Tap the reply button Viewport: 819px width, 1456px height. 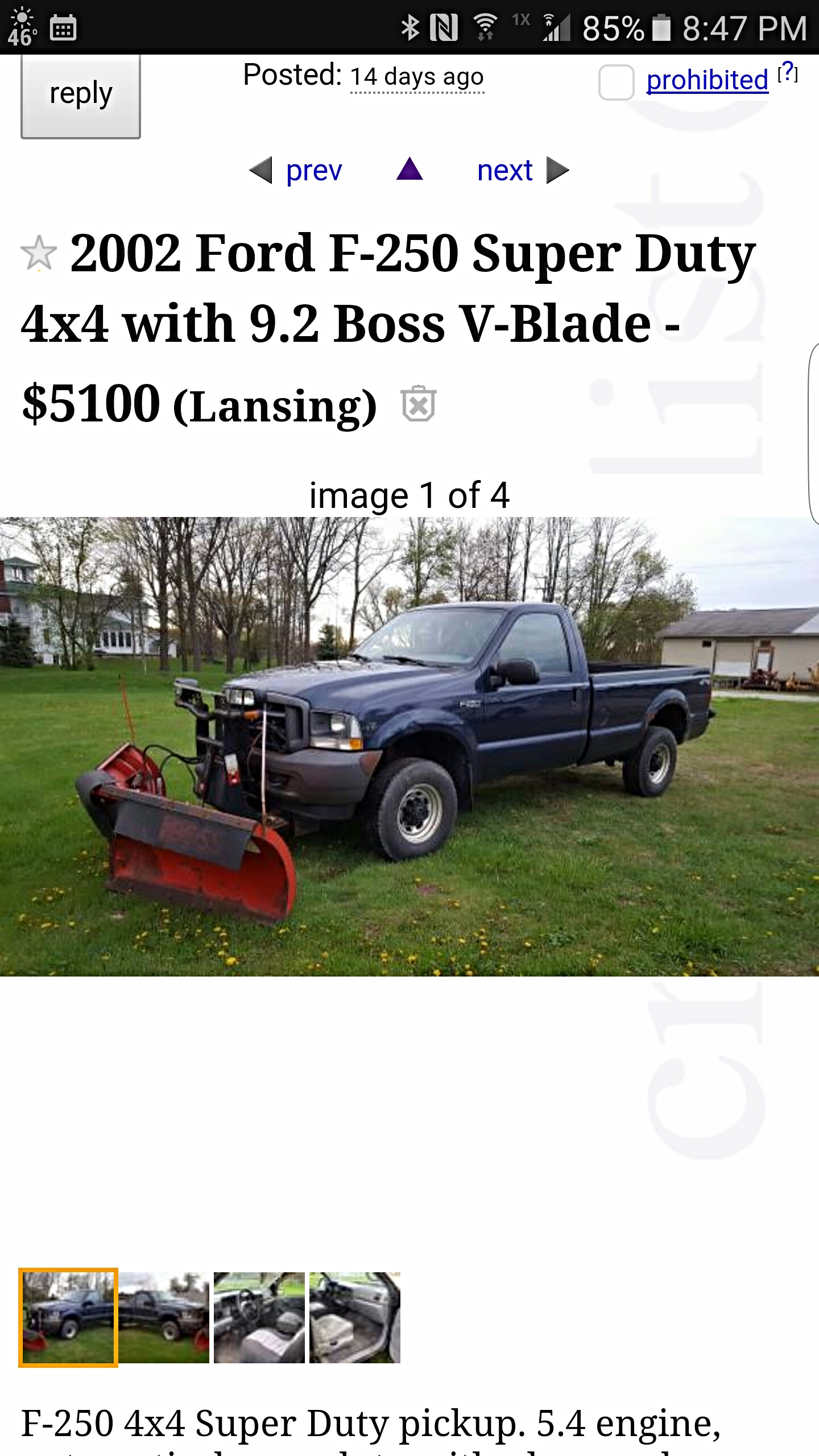pos(81,96)
